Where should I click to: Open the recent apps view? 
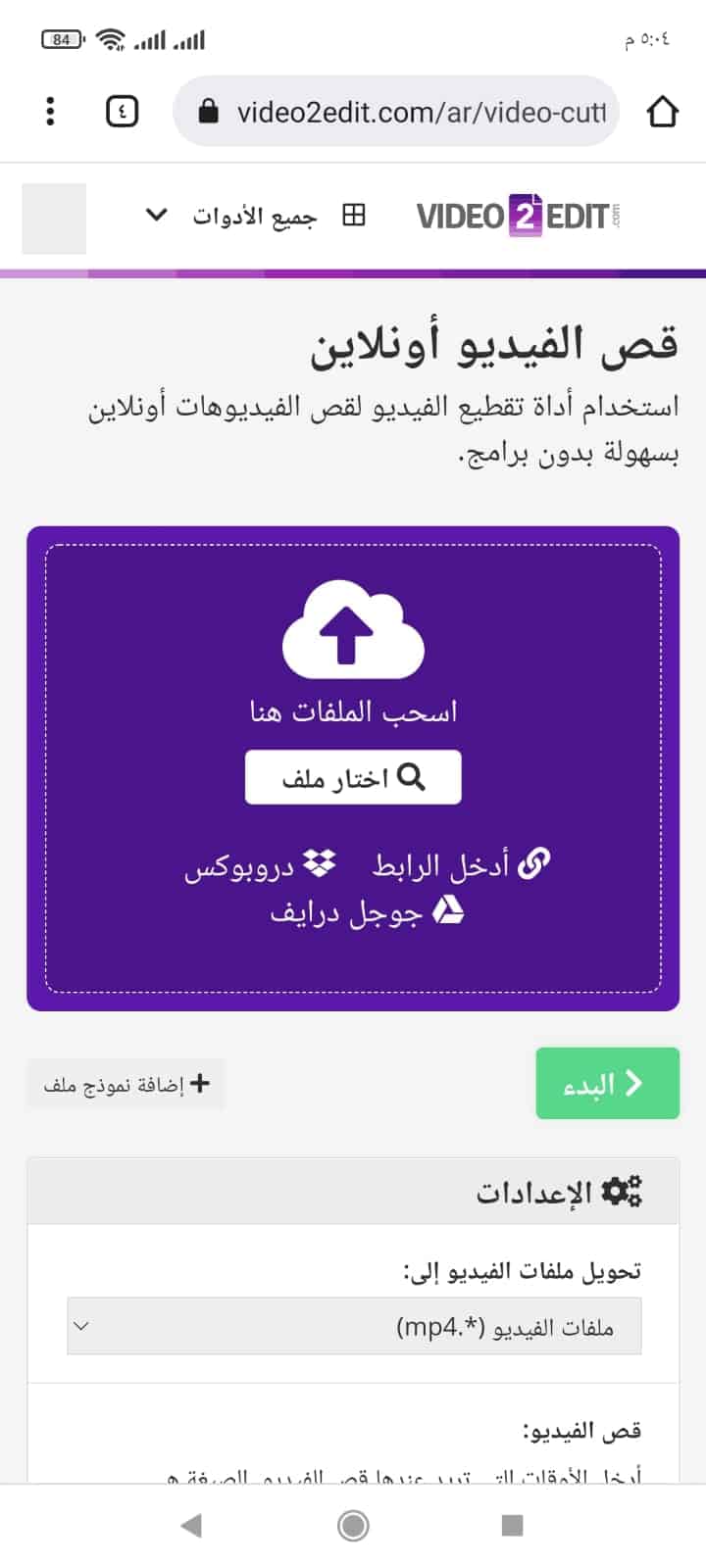pos(512,1525)
